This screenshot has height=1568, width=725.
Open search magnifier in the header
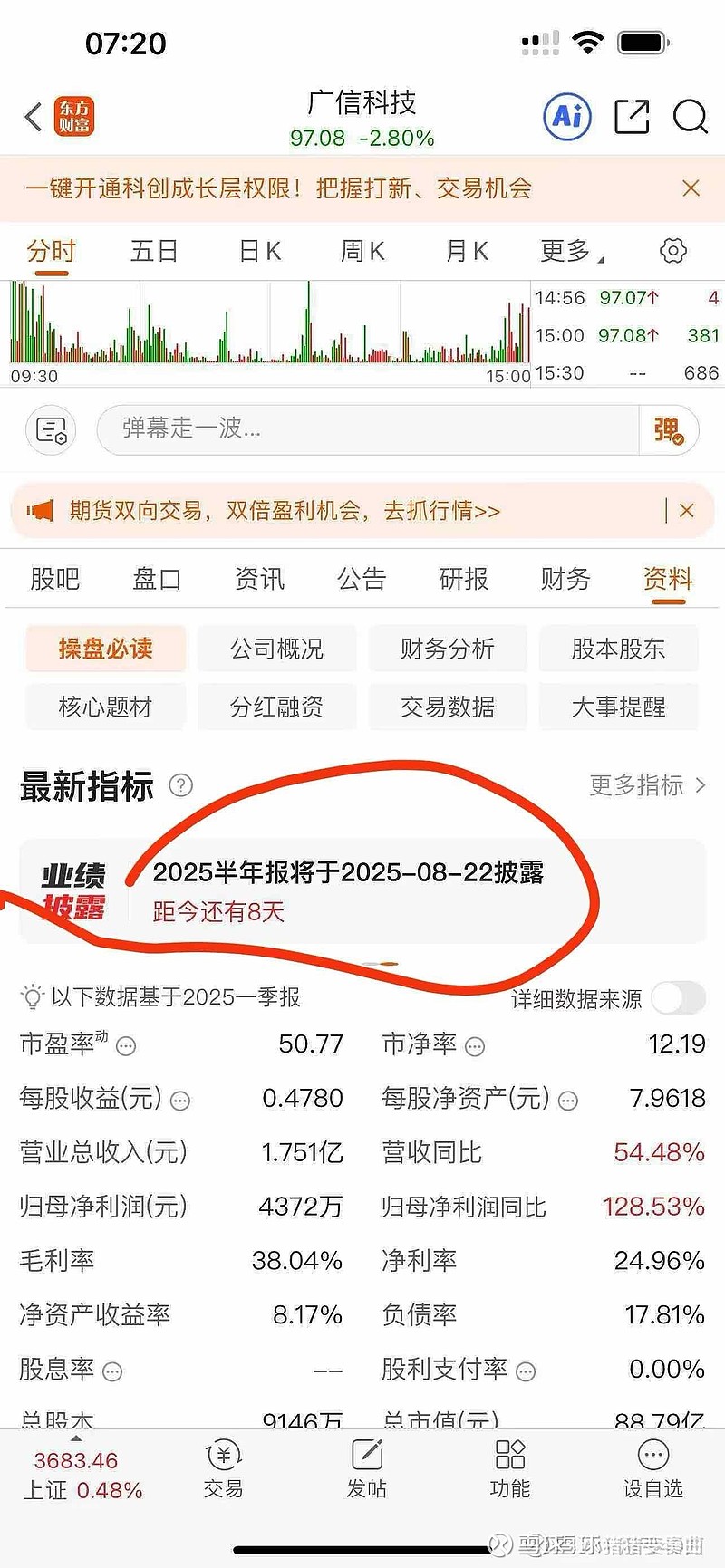point(690,117)
